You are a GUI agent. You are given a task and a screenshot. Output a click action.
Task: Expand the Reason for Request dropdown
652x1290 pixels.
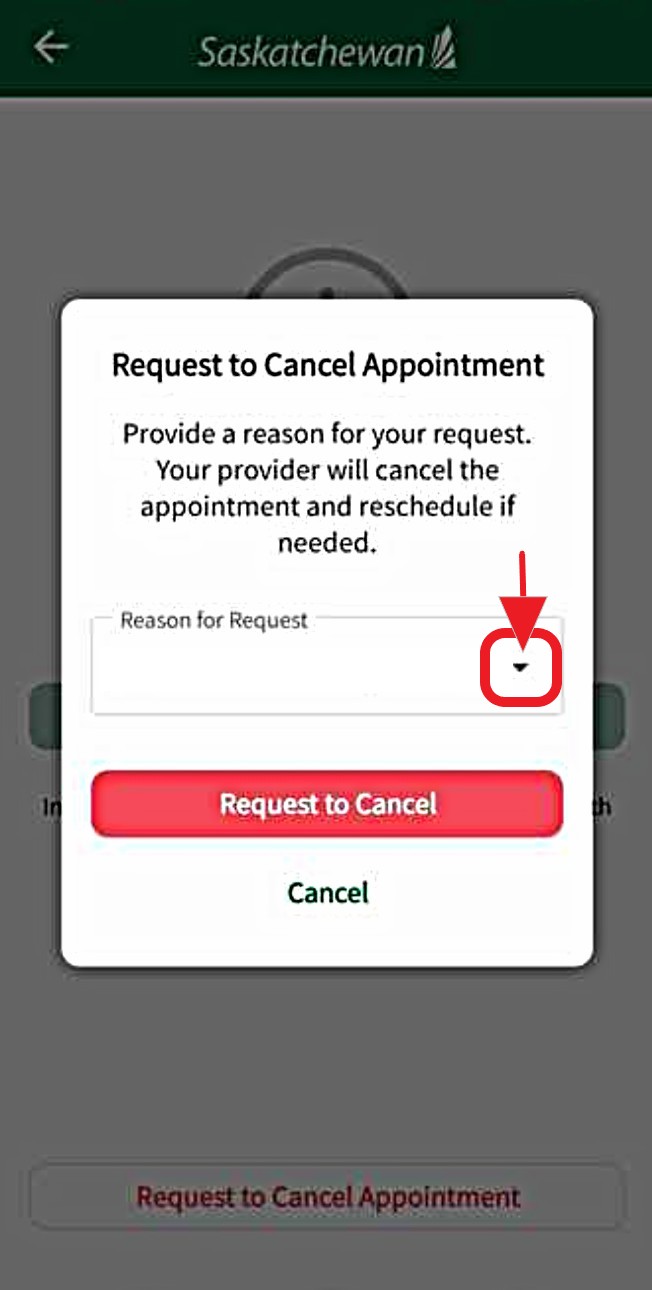pos(521,667)
